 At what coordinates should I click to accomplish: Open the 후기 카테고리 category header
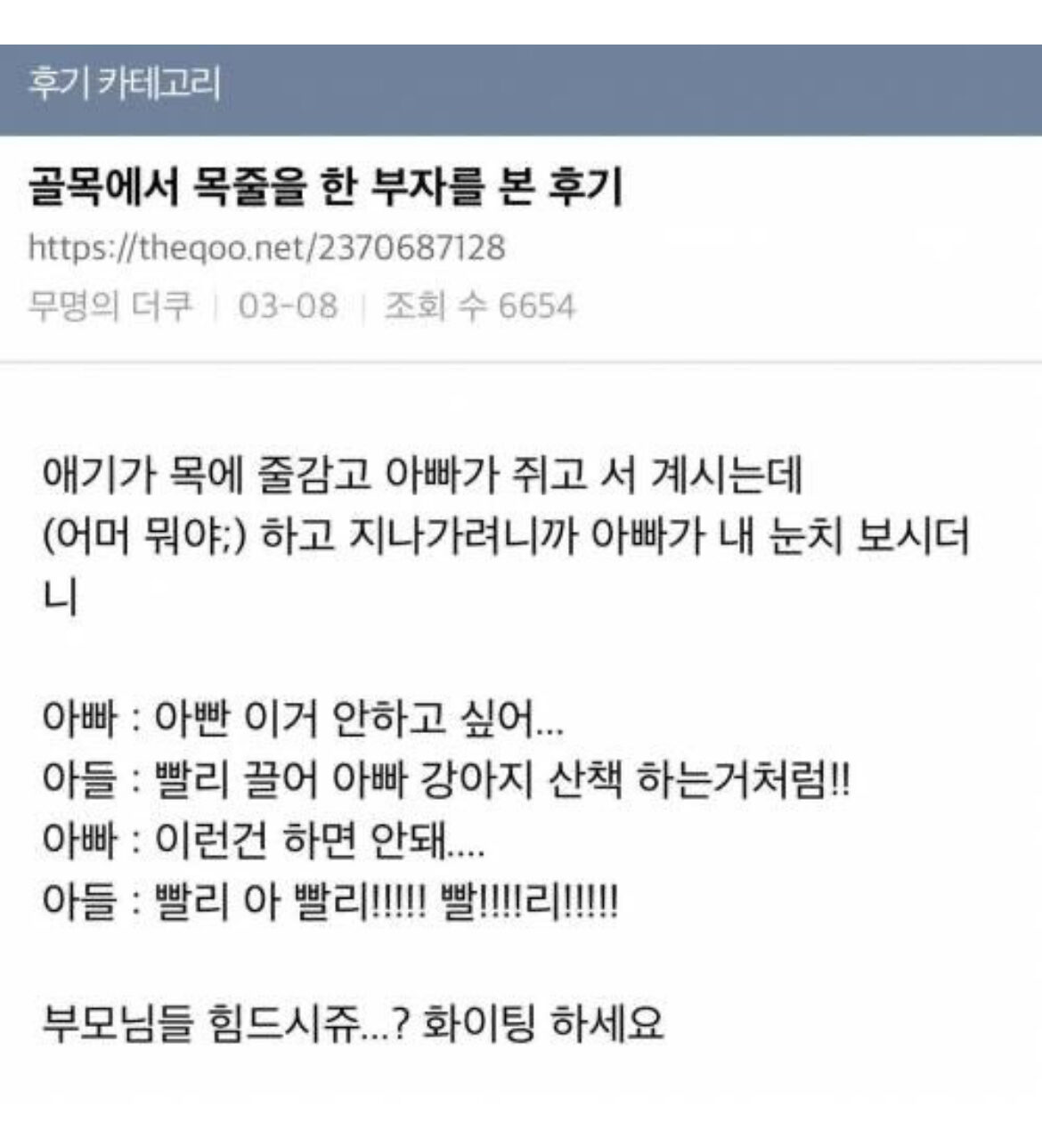click(124, 85)
